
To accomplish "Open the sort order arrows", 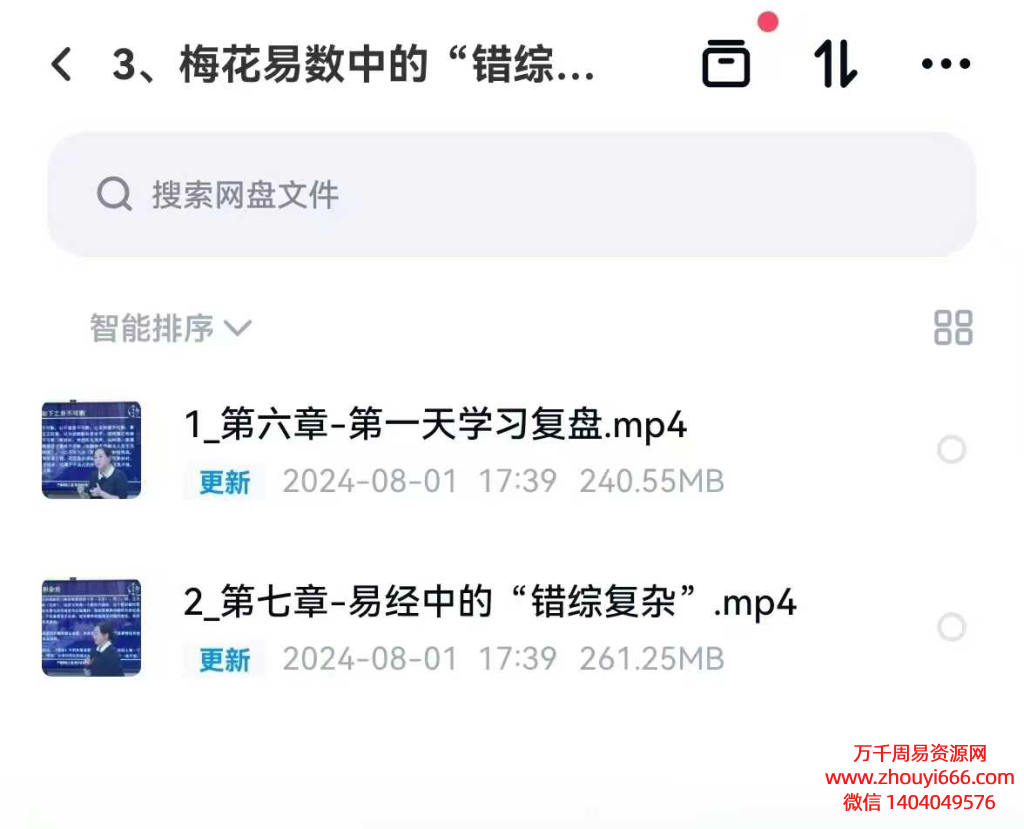I will (835, 65).
